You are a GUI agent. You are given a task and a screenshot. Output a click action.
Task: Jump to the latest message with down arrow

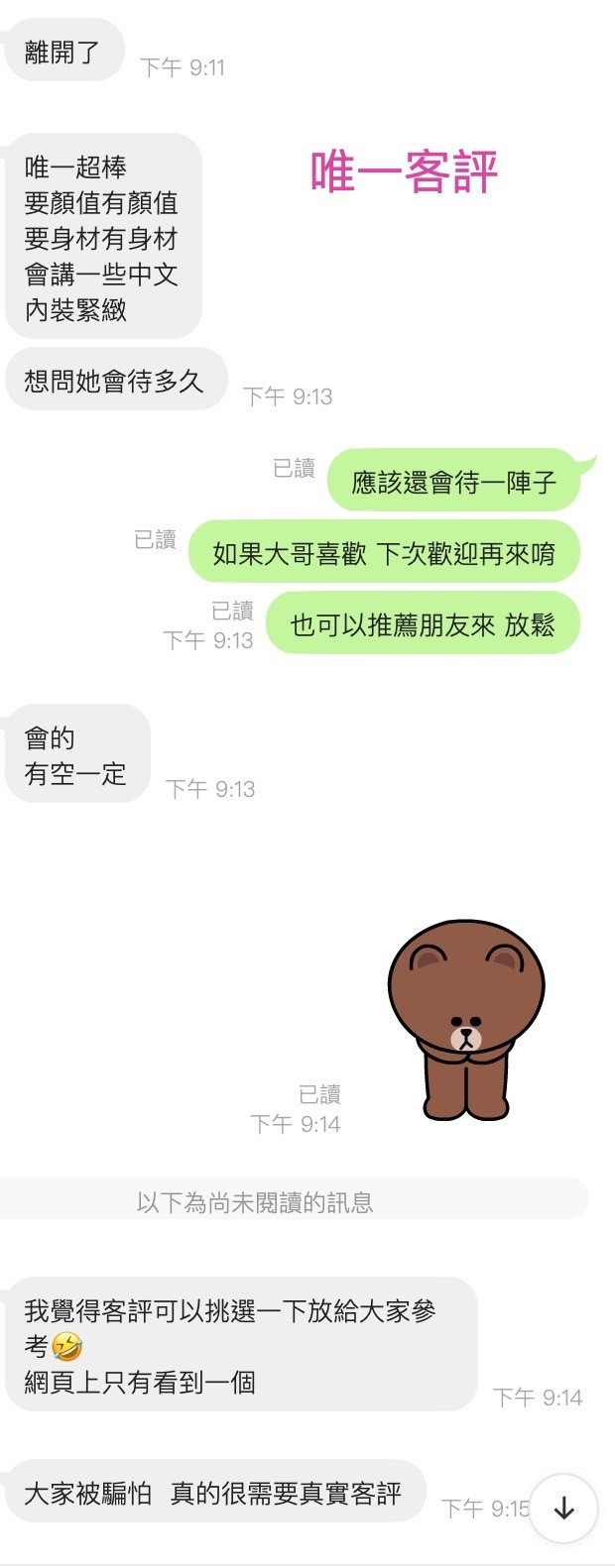[563, 1508]
